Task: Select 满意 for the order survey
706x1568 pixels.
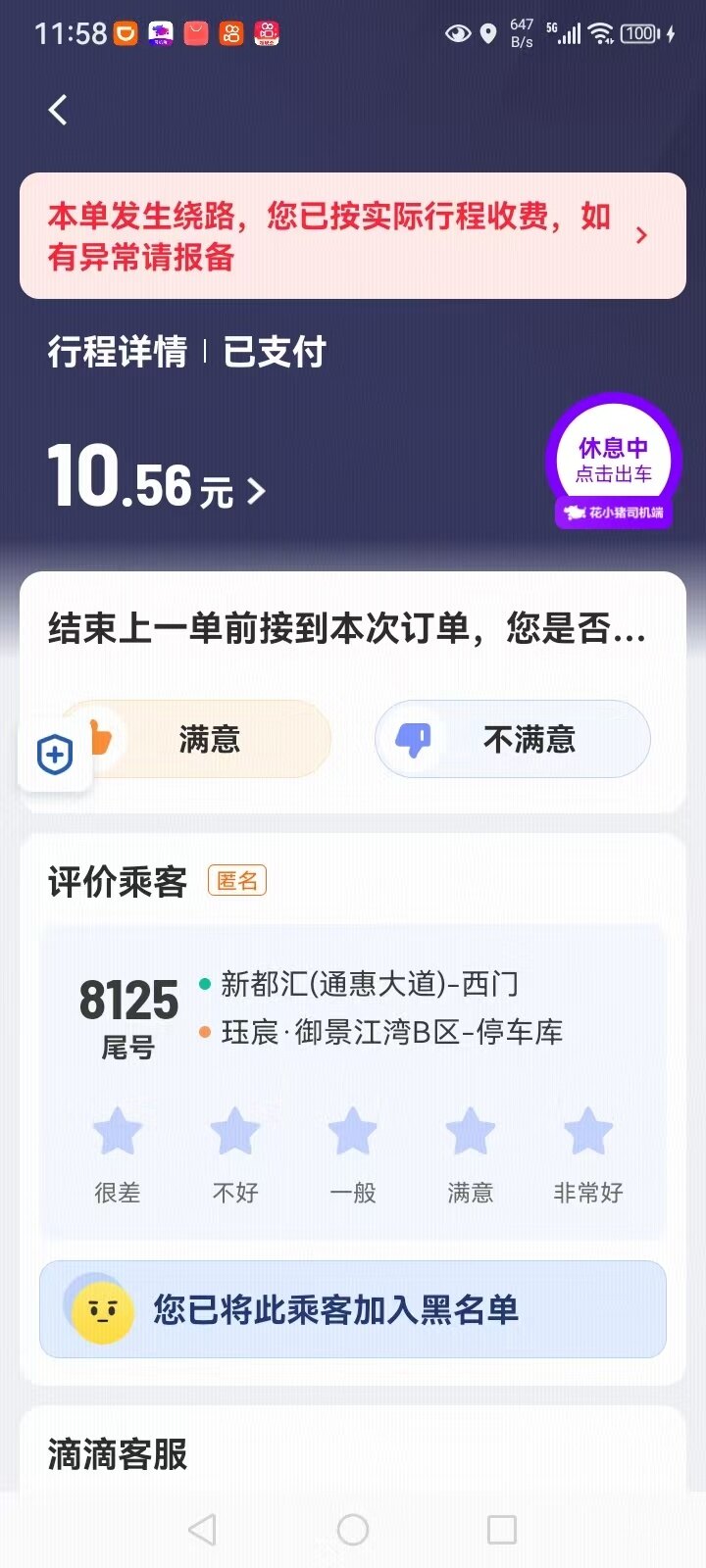Action: click(209, 739)
